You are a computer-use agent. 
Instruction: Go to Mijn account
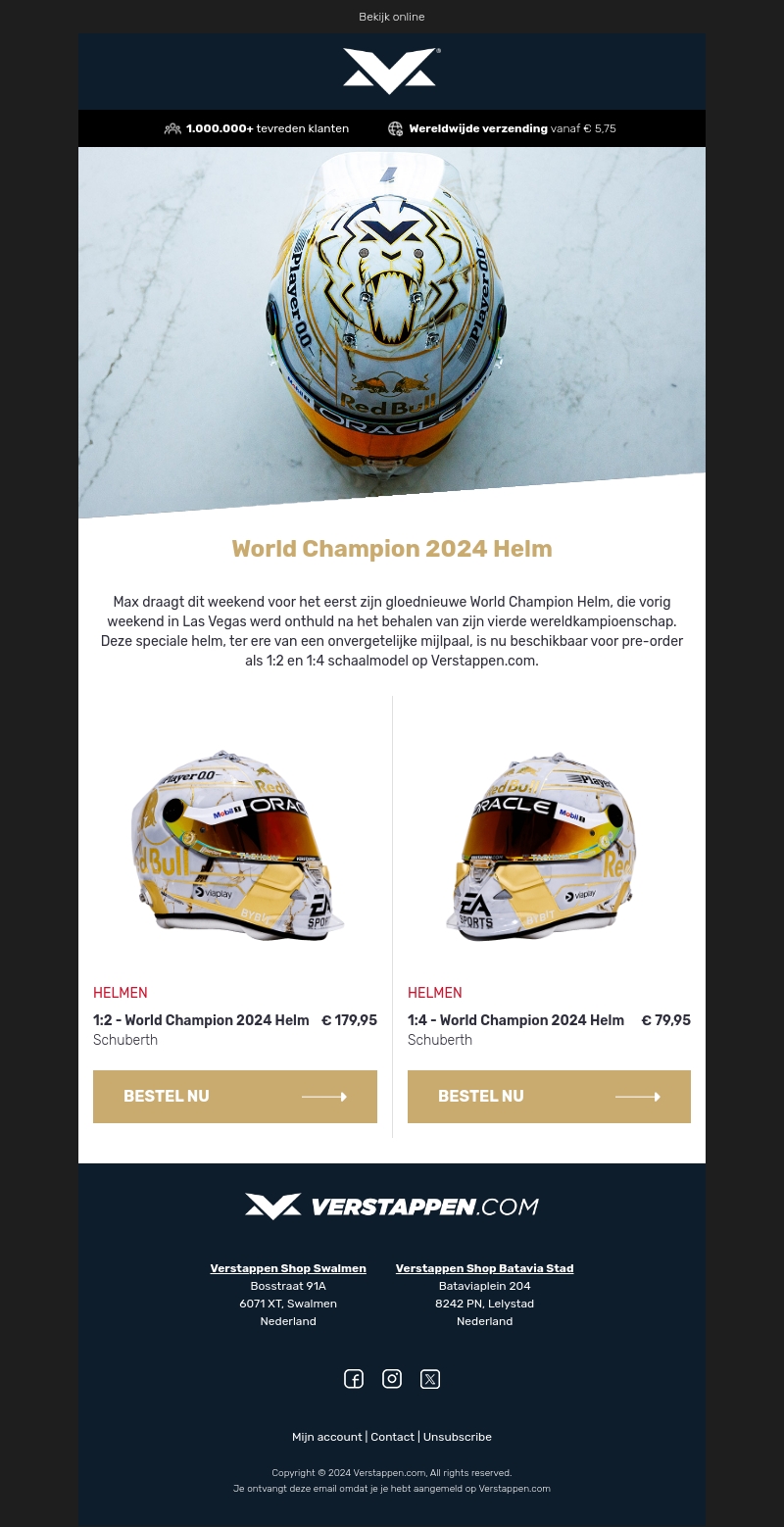[x=326, y=1437]
